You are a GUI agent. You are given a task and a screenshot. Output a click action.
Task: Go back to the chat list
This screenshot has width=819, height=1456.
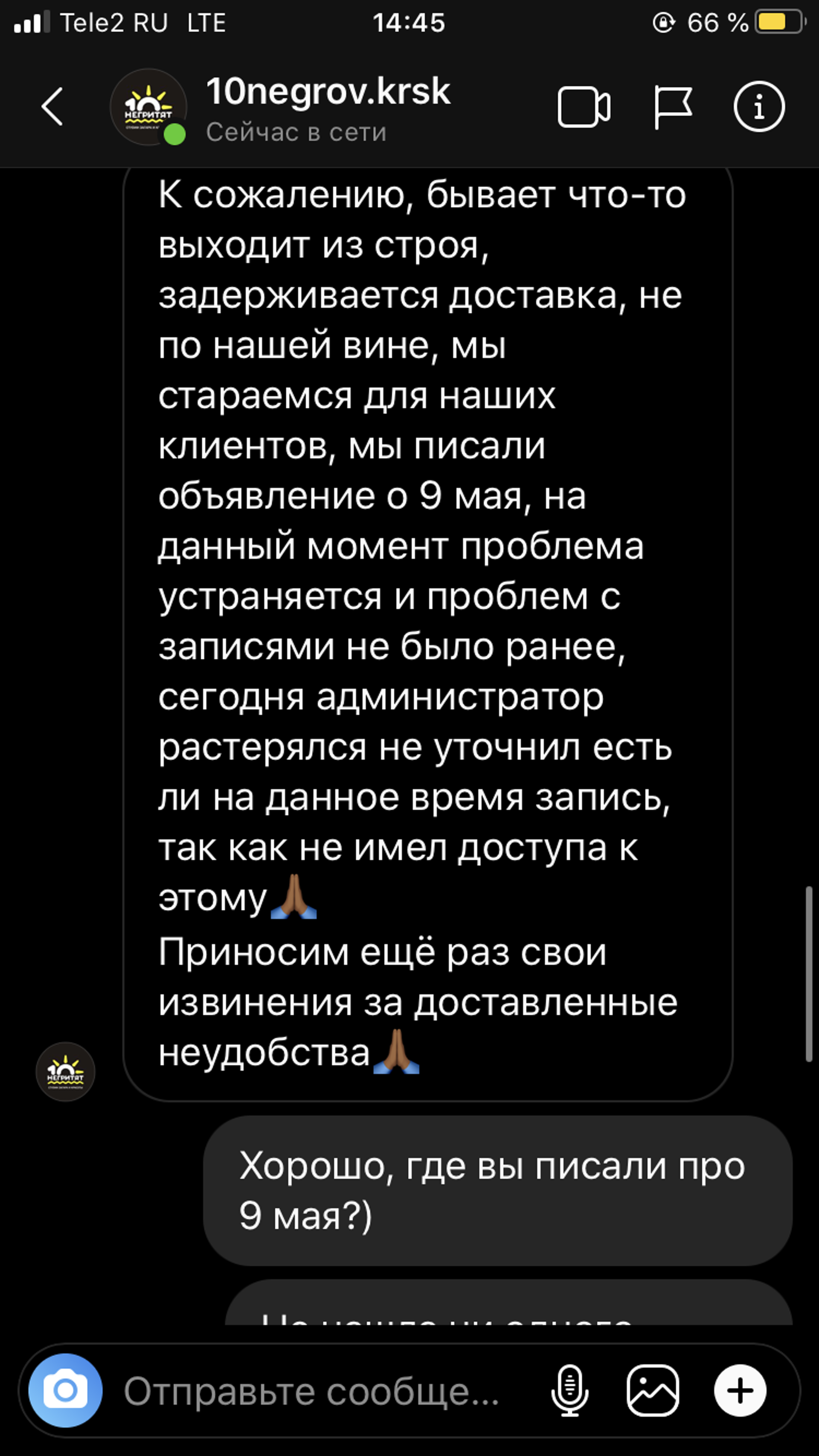(x=52, y=106)
